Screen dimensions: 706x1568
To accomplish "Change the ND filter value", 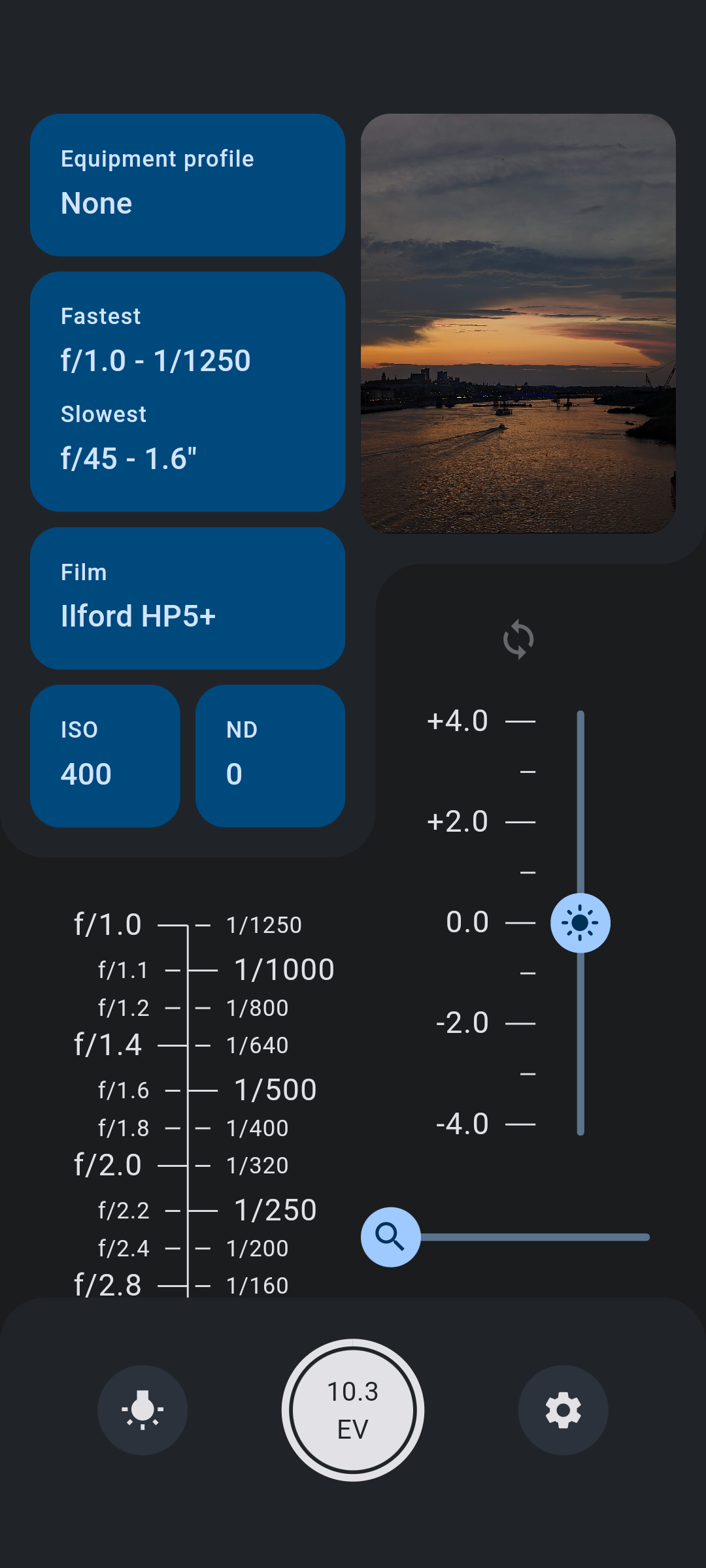I will tap(270, 756).
